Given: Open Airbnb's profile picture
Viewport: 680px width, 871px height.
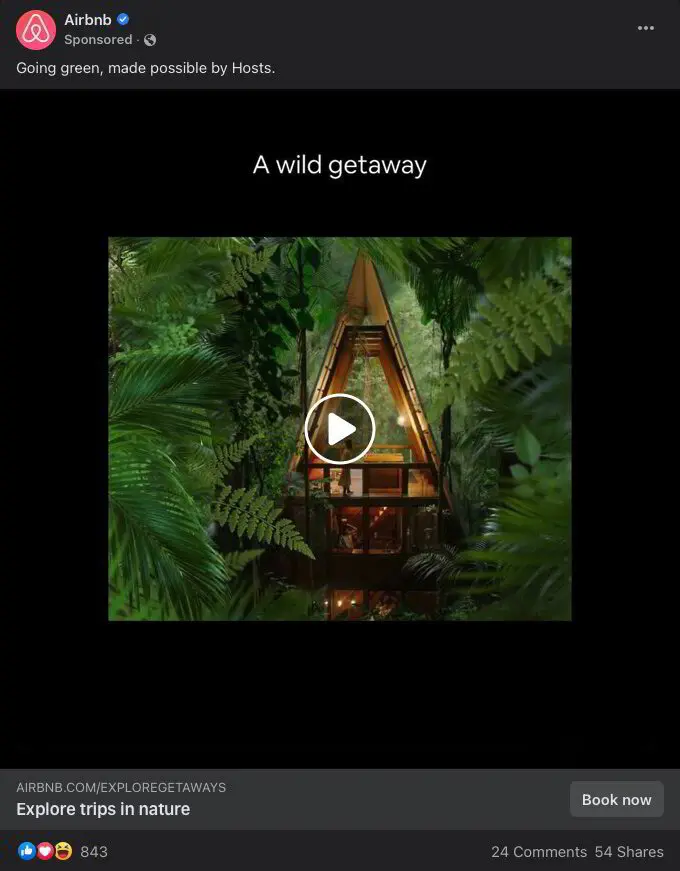Looking at the screenshot, I should pos(36,30).
